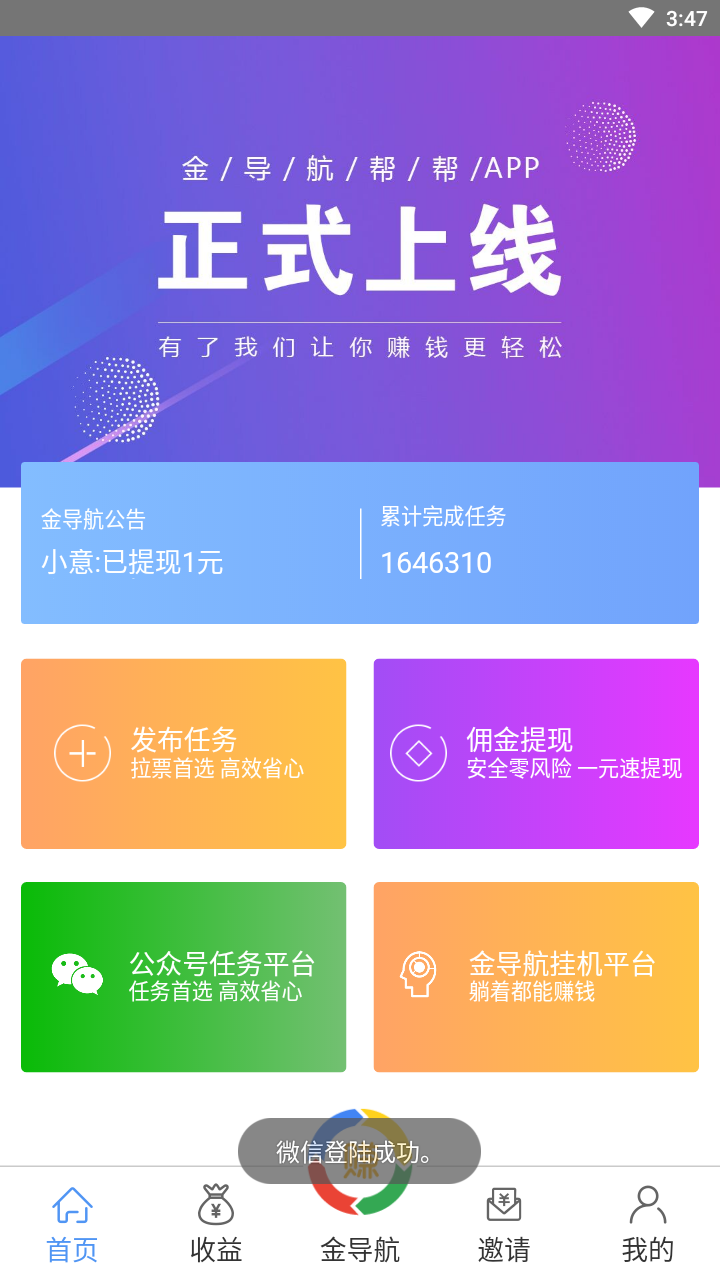Open the 发布任务 card
This screenshot has width=720, height=1280.
[x=183, y=754]
